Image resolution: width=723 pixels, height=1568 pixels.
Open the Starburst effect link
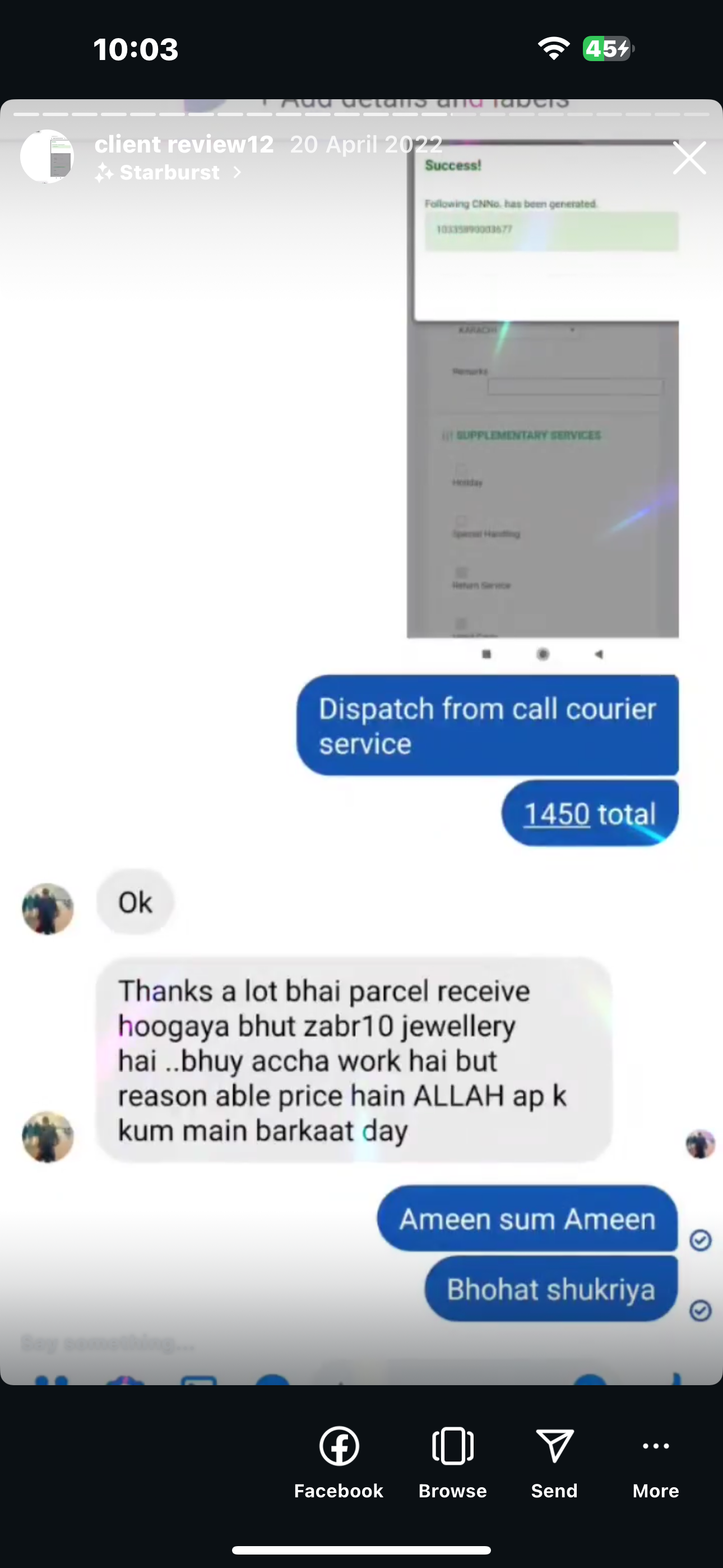[x=169, y=173]
